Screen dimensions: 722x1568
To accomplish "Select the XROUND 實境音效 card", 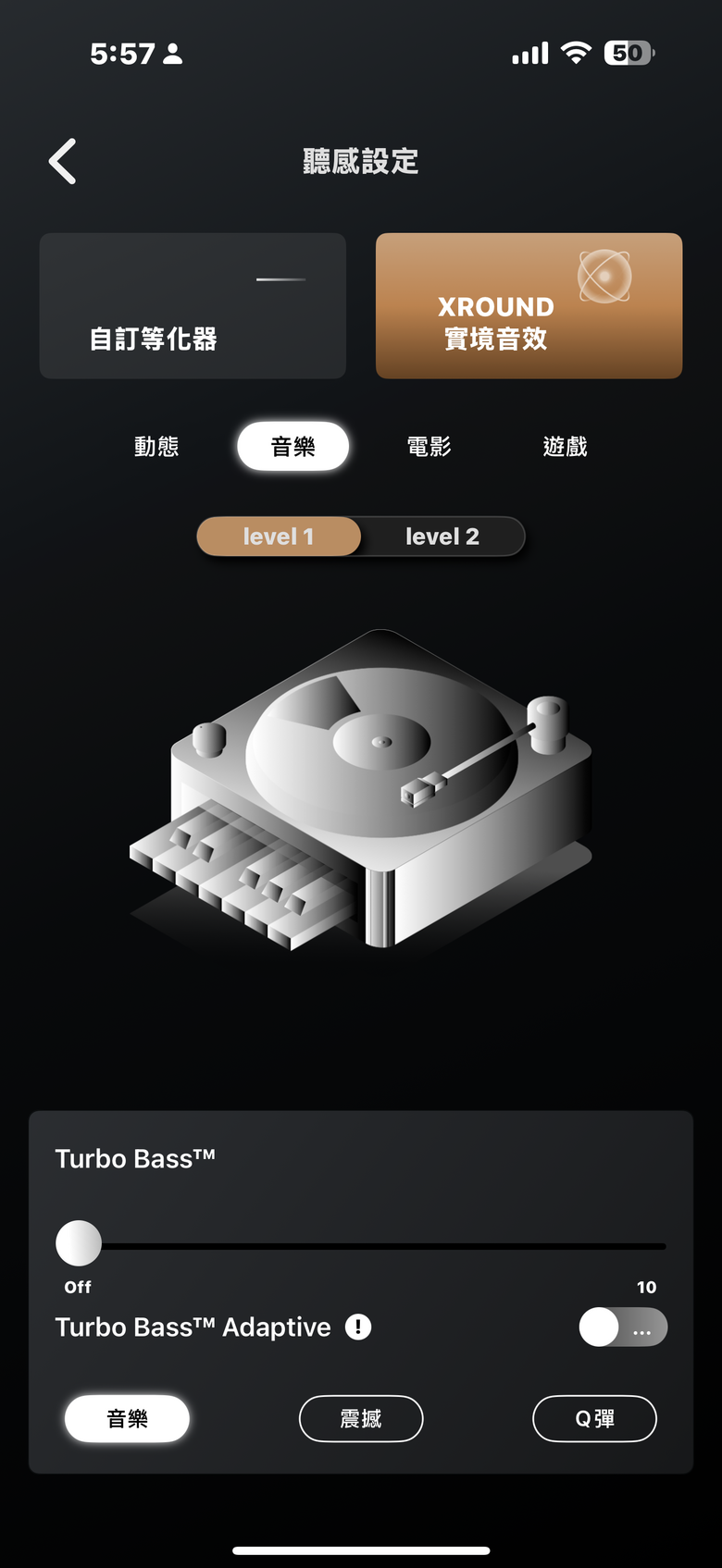I will [x=529, y=306].
